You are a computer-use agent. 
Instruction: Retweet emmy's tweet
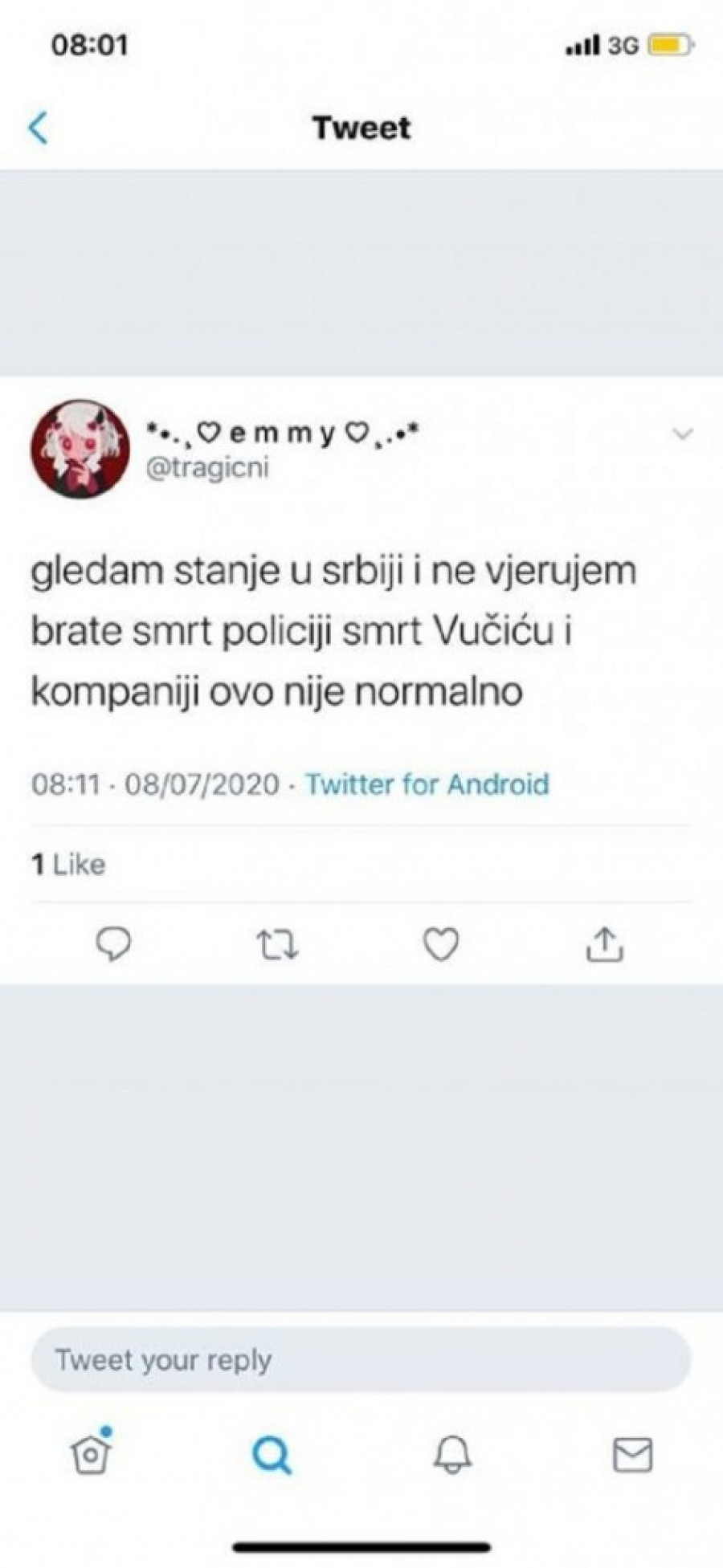[x=278, y=945]
